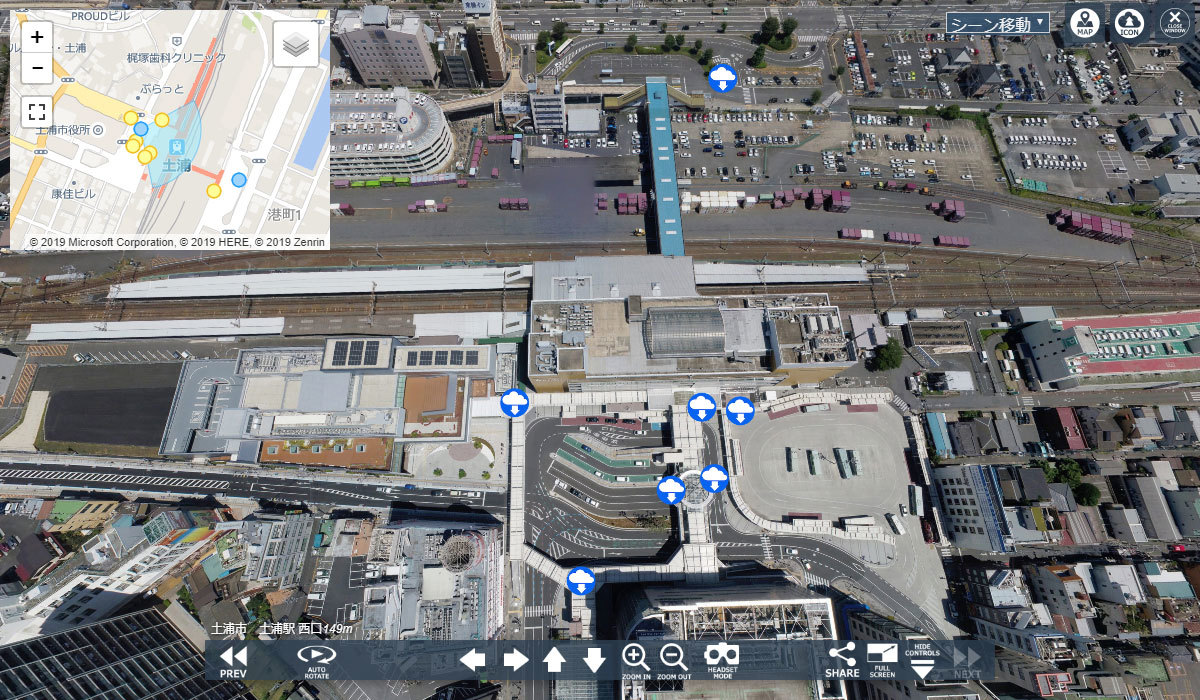1200x700 pixels.
Task: Toggle the ICON visibility button
Action: [1129, 22]
